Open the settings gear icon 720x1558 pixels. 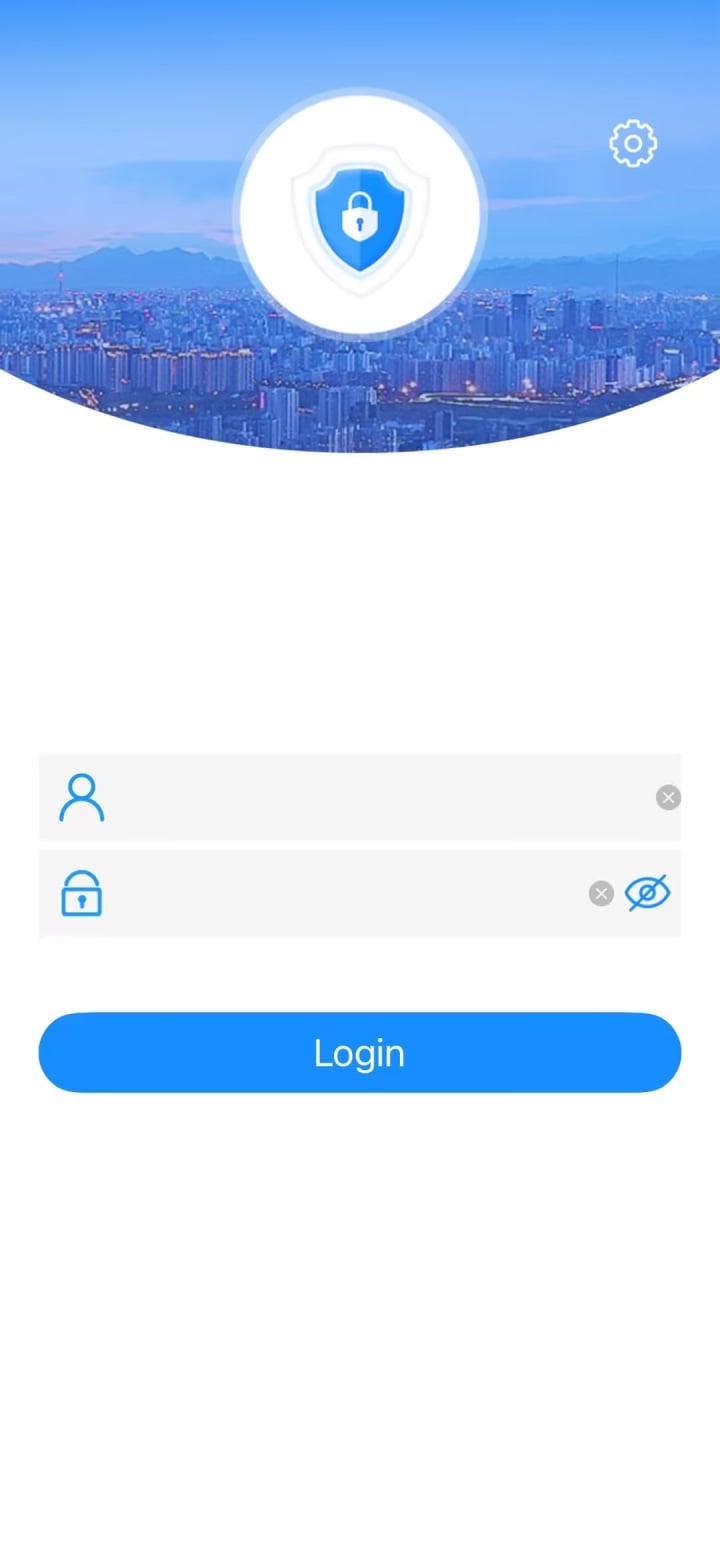click(x=633, y=144)
